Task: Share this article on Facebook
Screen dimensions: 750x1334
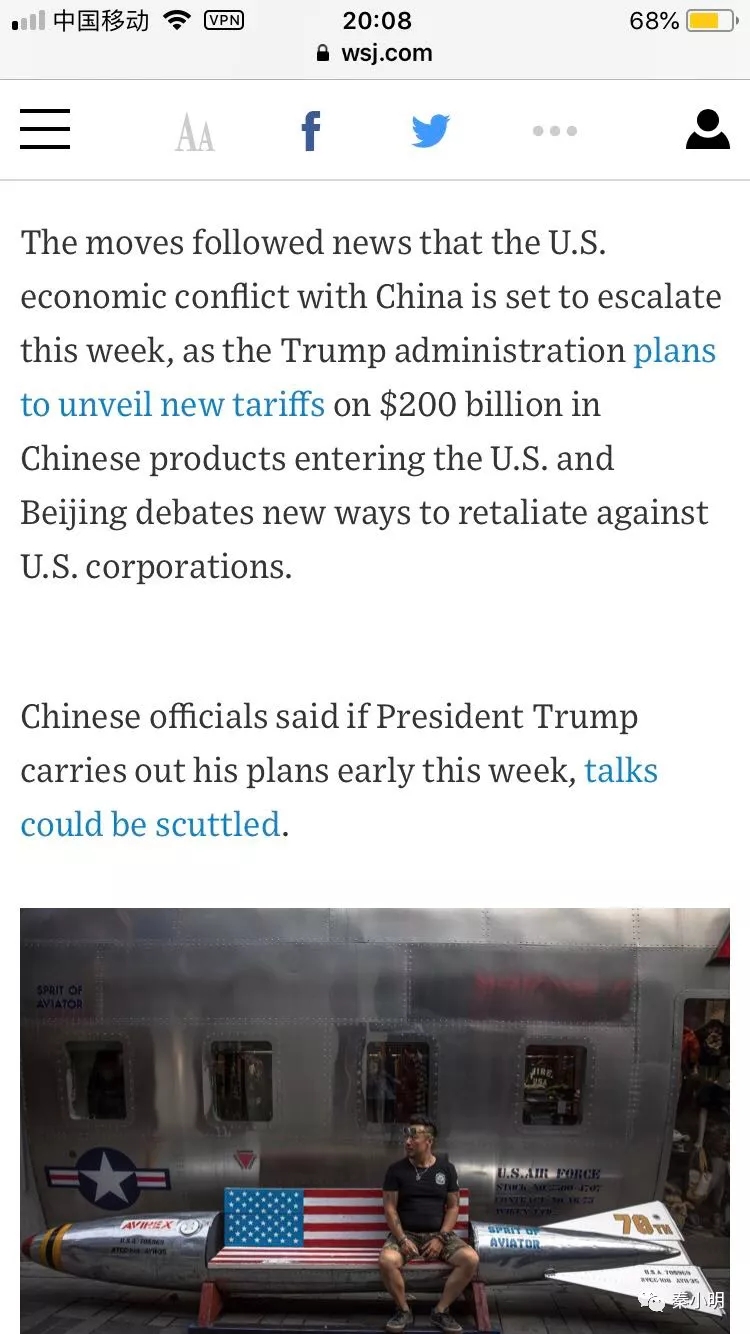Action: (311, 131)
